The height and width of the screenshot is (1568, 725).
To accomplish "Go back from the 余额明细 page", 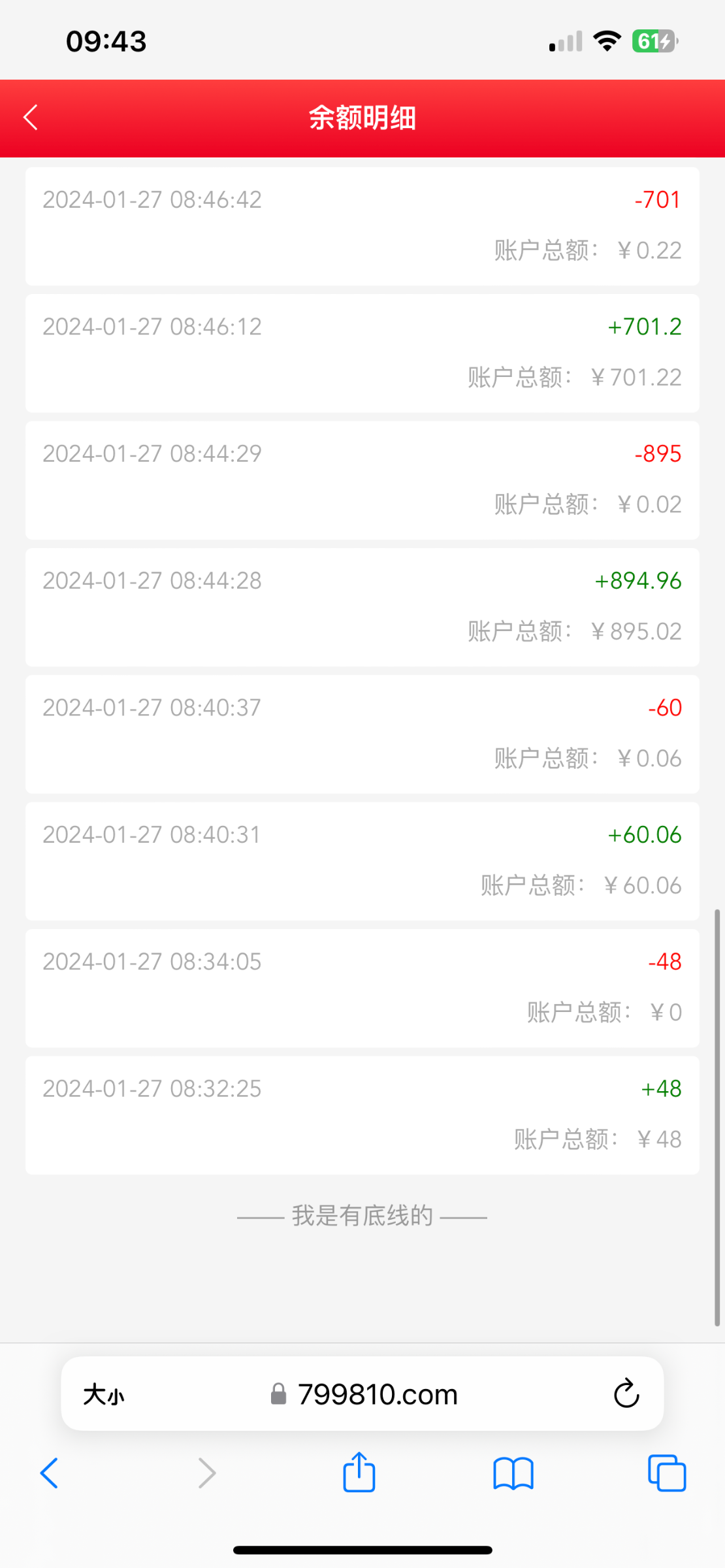I will tap(31, 118).
